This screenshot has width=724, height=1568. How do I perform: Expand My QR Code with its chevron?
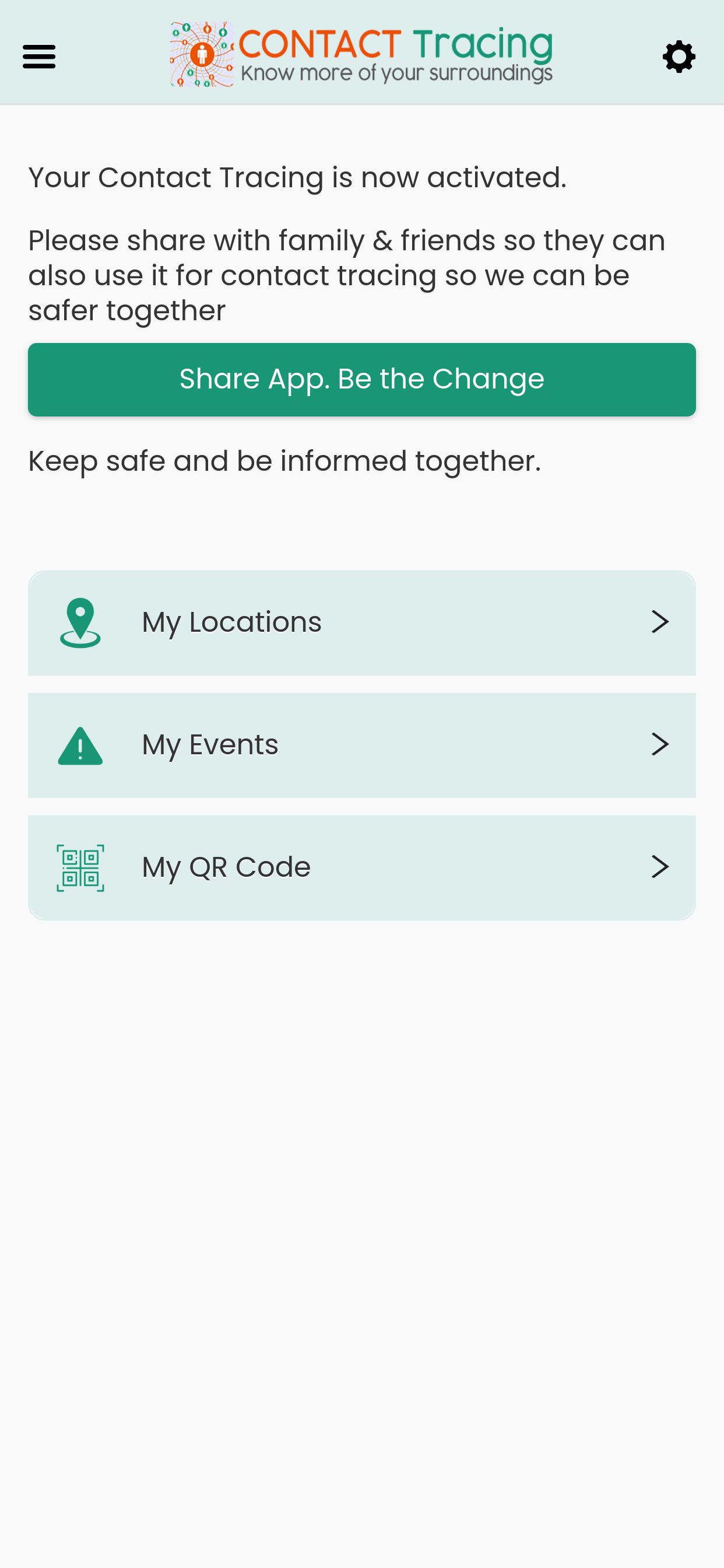[x=659, y=866]
